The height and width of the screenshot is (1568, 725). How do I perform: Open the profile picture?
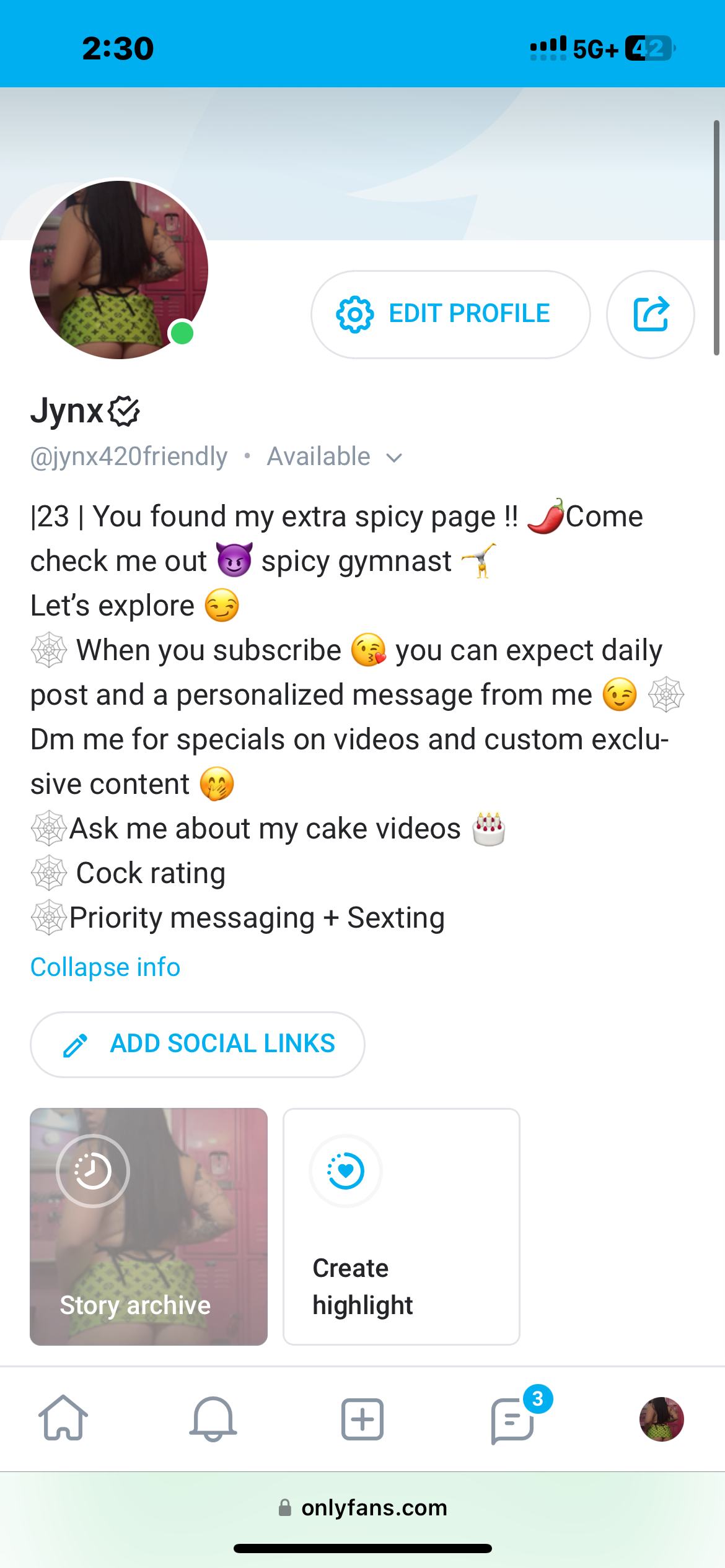coord(119,270)
